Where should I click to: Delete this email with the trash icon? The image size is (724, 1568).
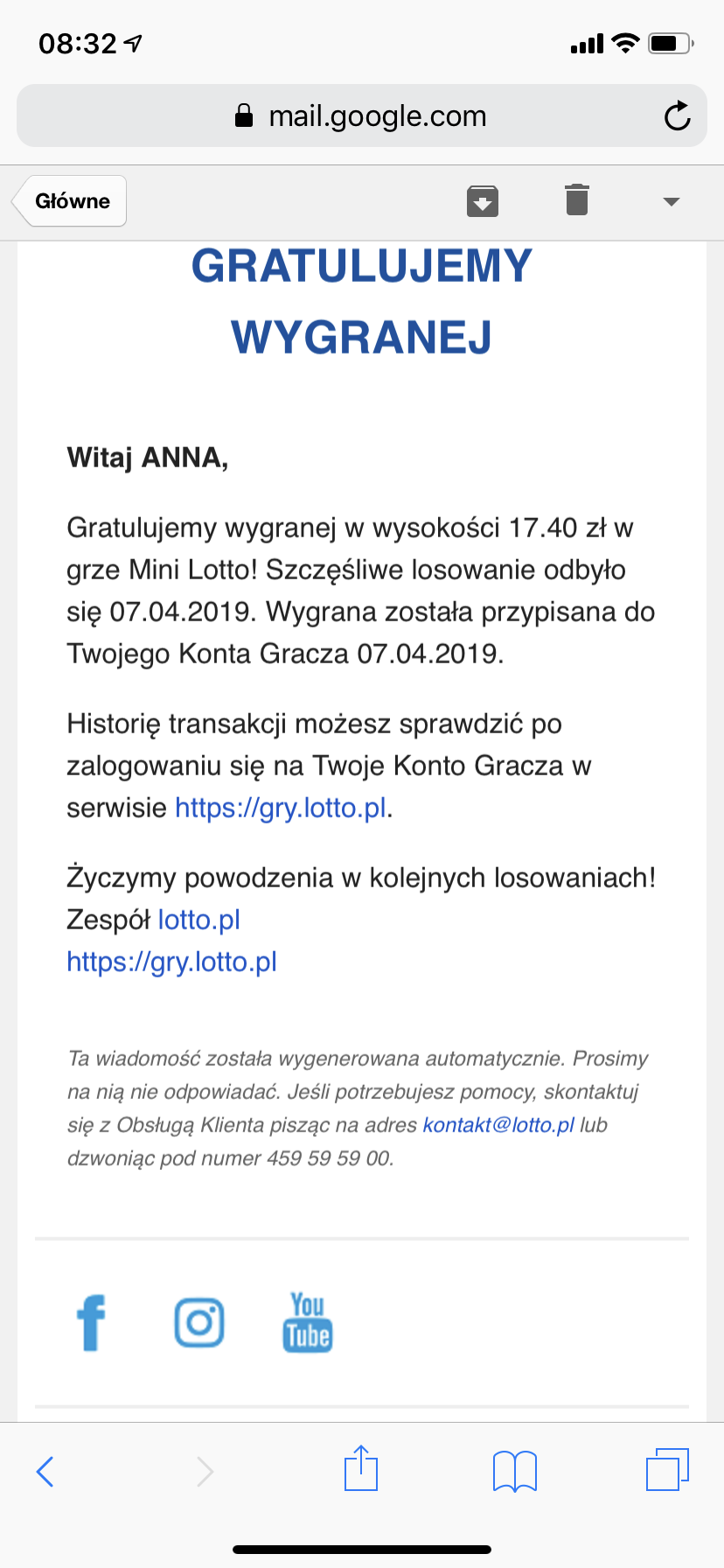pos(577,200)
